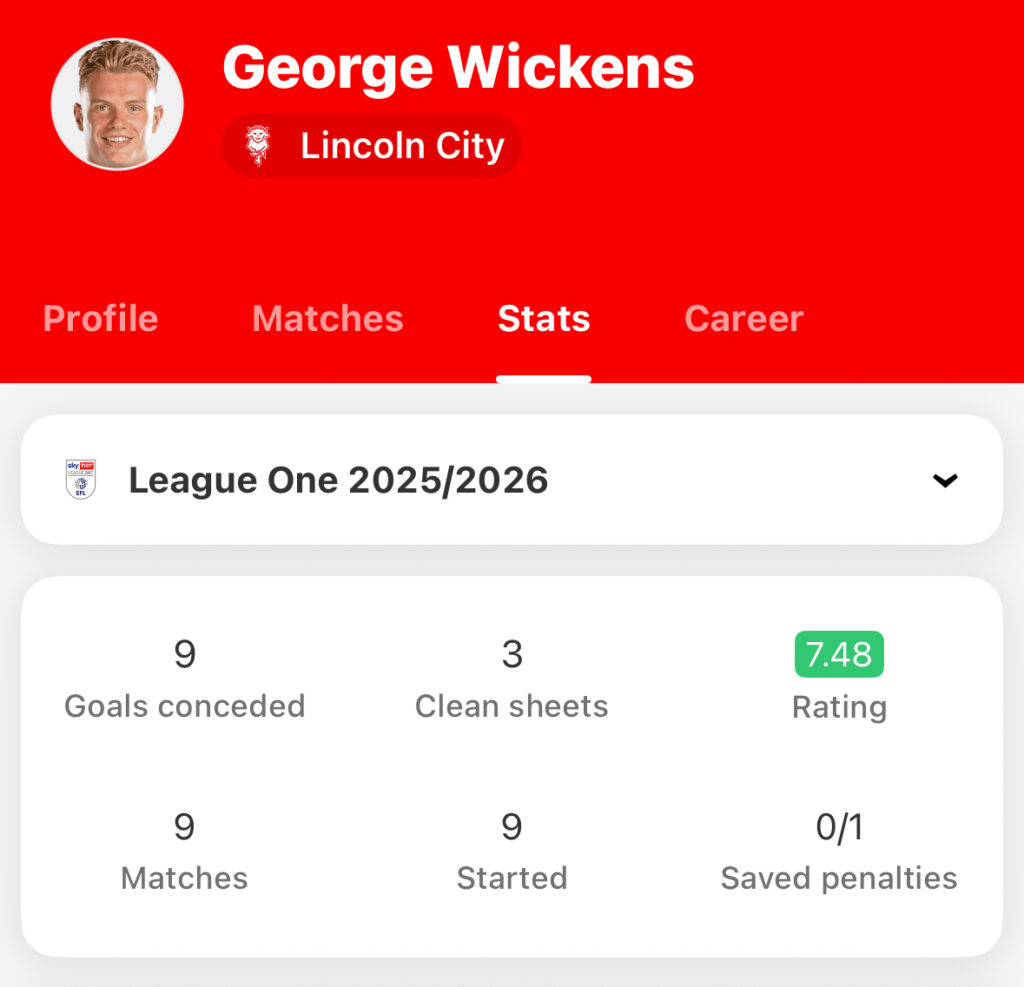Switch to the Profile tab
Viewport: 1024px width, 987px height.
coord(101,319)
